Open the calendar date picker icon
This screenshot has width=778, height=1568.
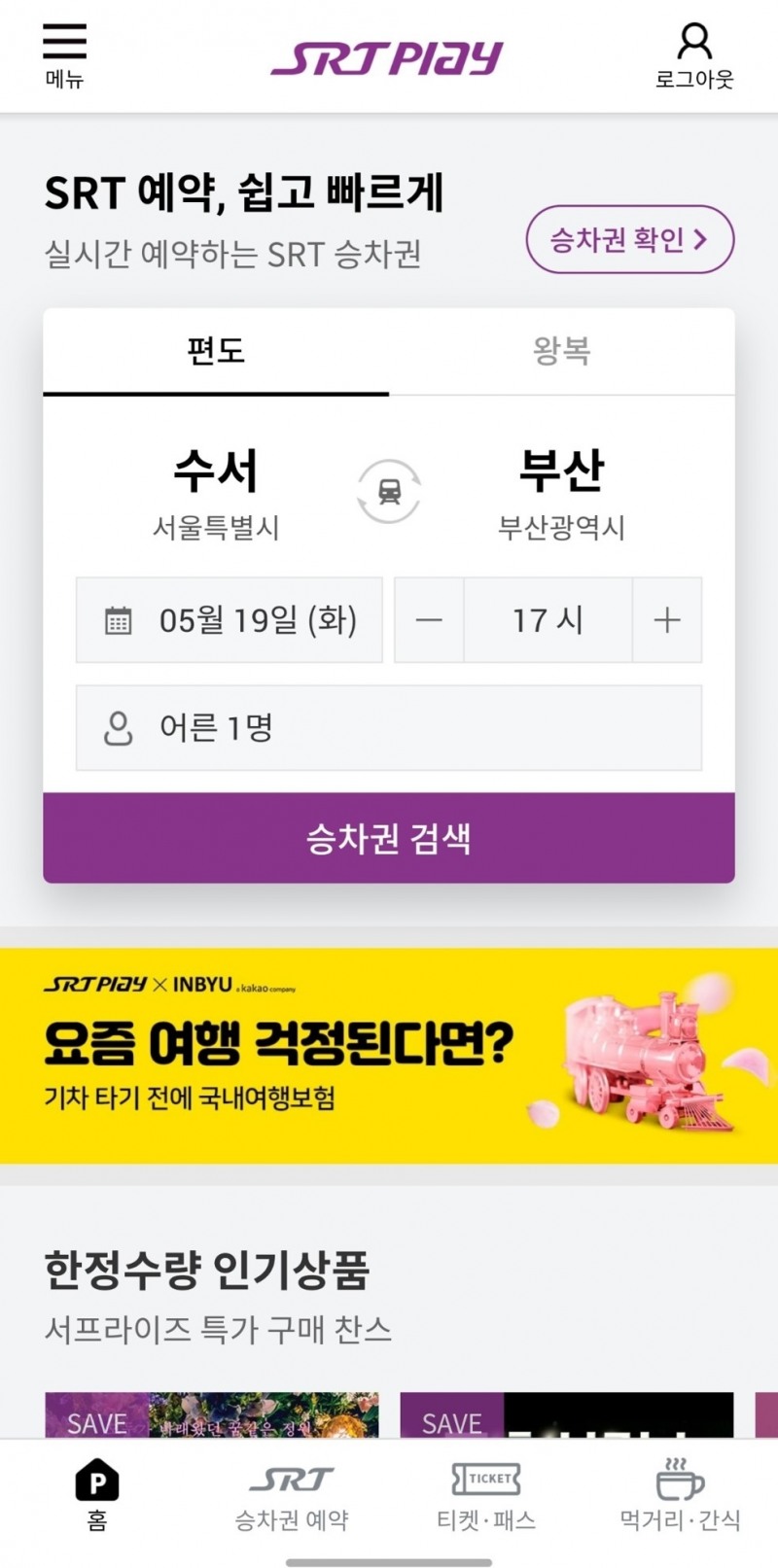click(119, 619)
